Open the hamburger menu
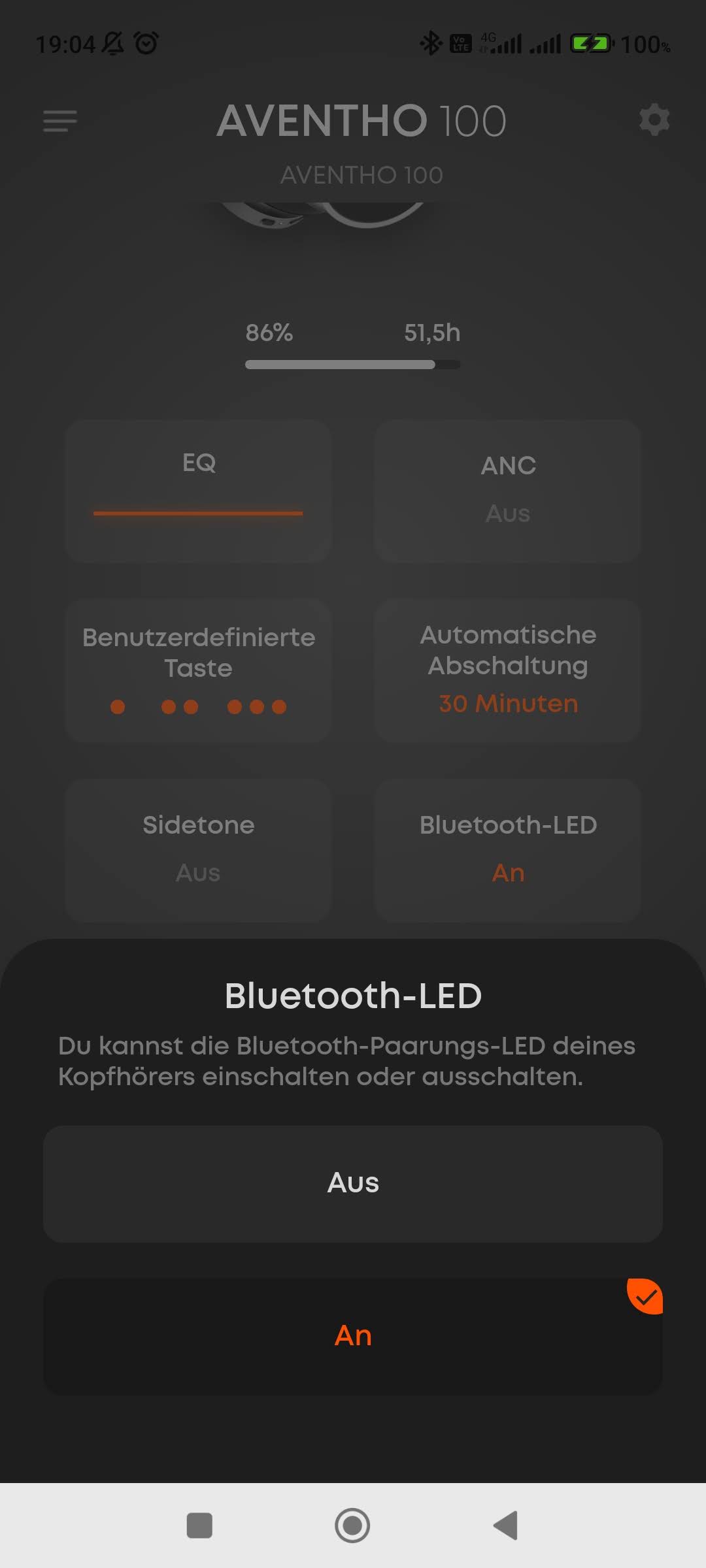Image resolution: width=706 pixels, height=1568 pixels. [x=60, y=121]
